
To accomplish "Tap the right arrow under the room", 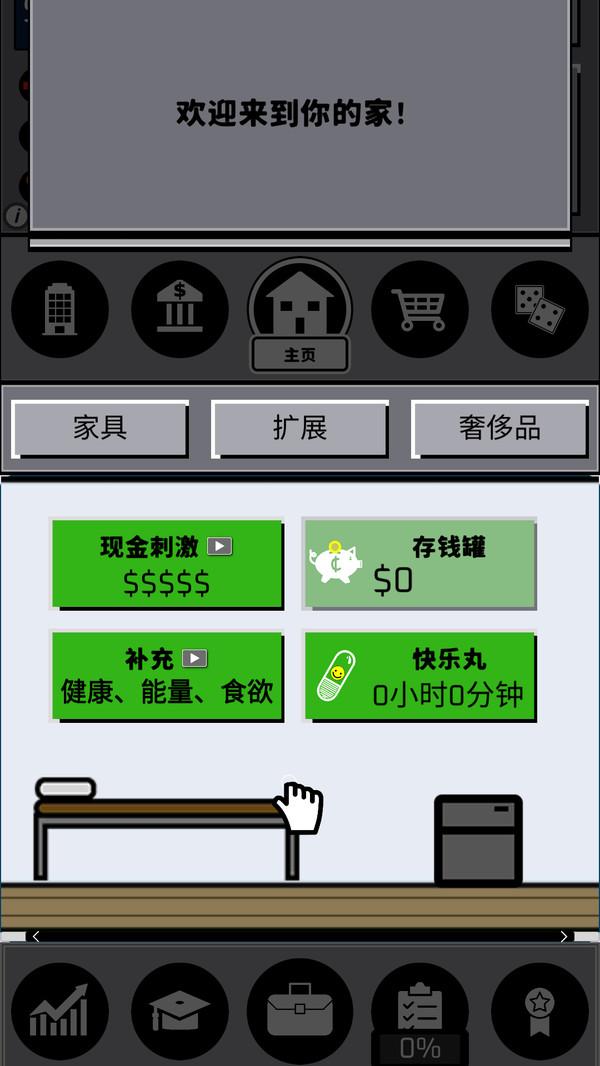I will click(564, 937).
